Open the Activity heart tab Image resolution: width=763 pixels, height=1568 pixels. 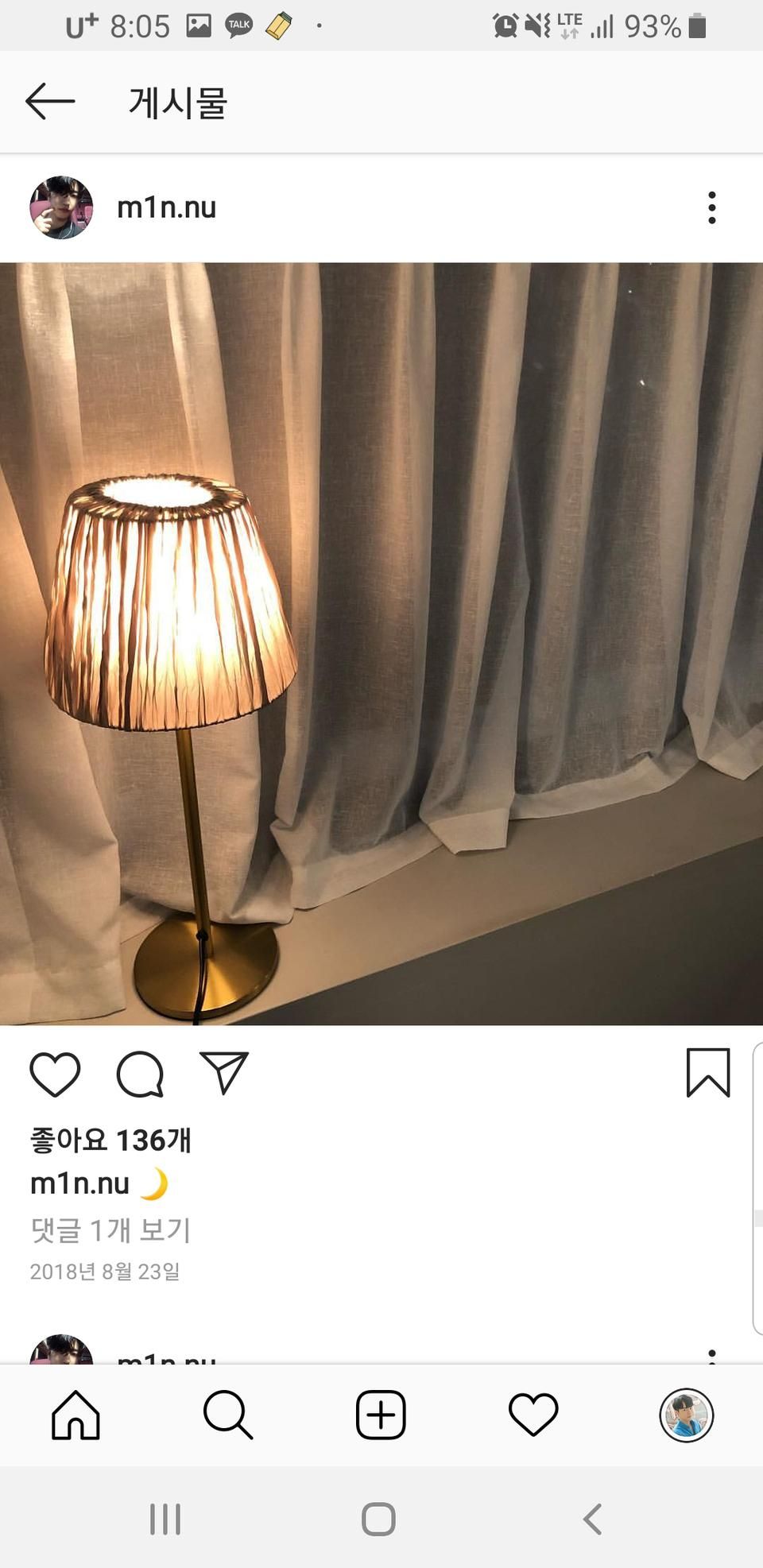click(533, 1415)
